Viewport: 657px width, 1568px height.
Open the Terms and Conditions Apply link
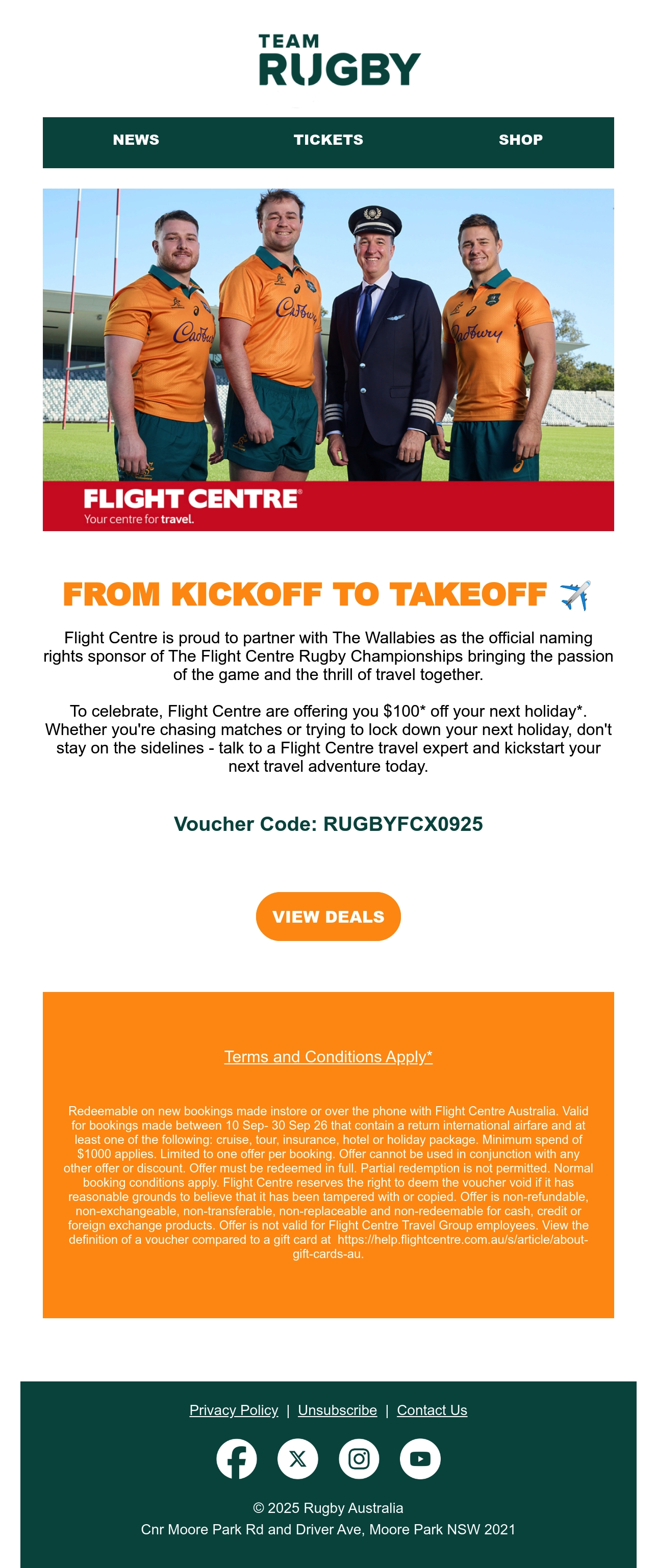[328, 1056]
